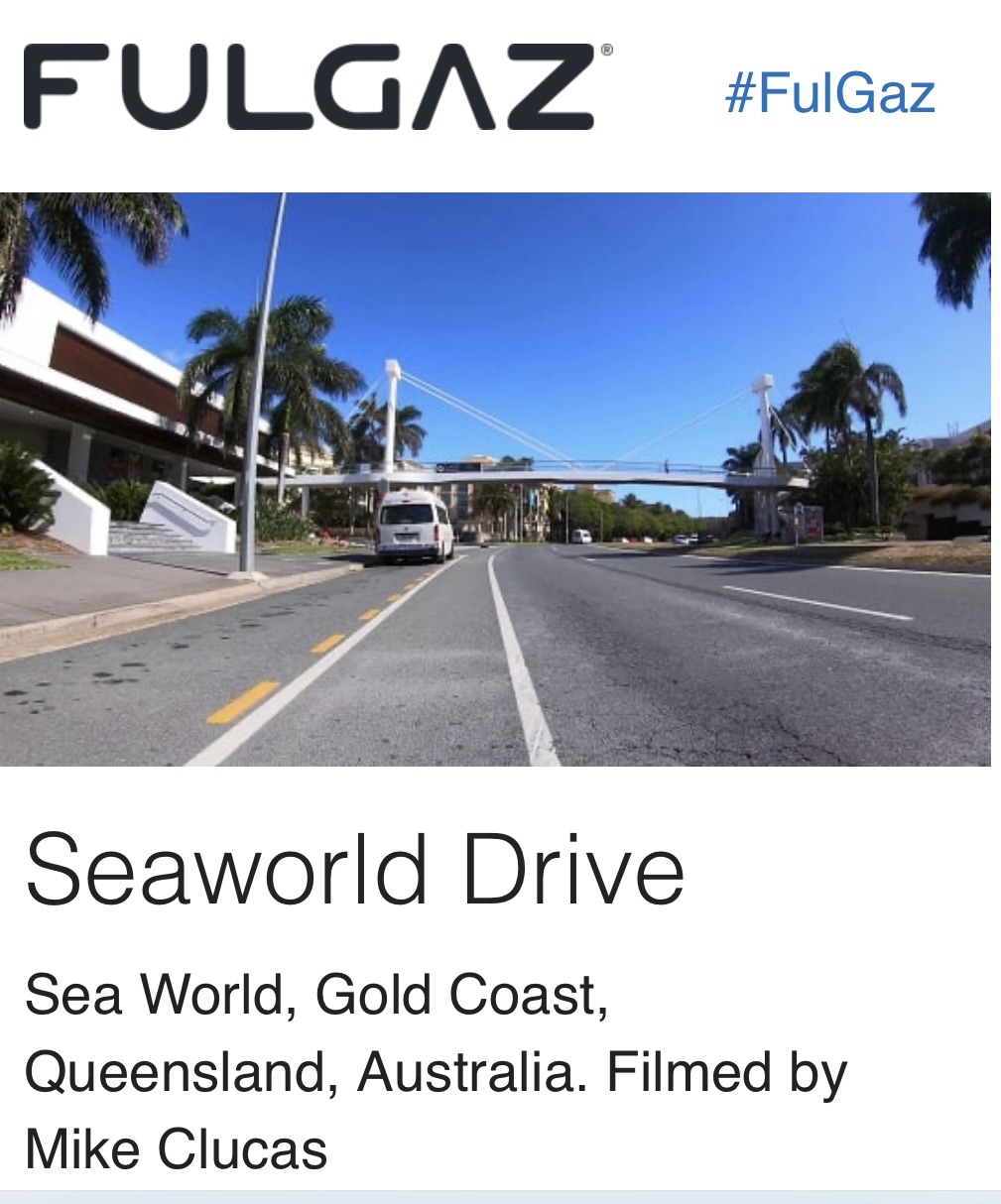Open the Seaworld Drive ride image
Screen dimensions: 1001x1204
tap(496, 479)
